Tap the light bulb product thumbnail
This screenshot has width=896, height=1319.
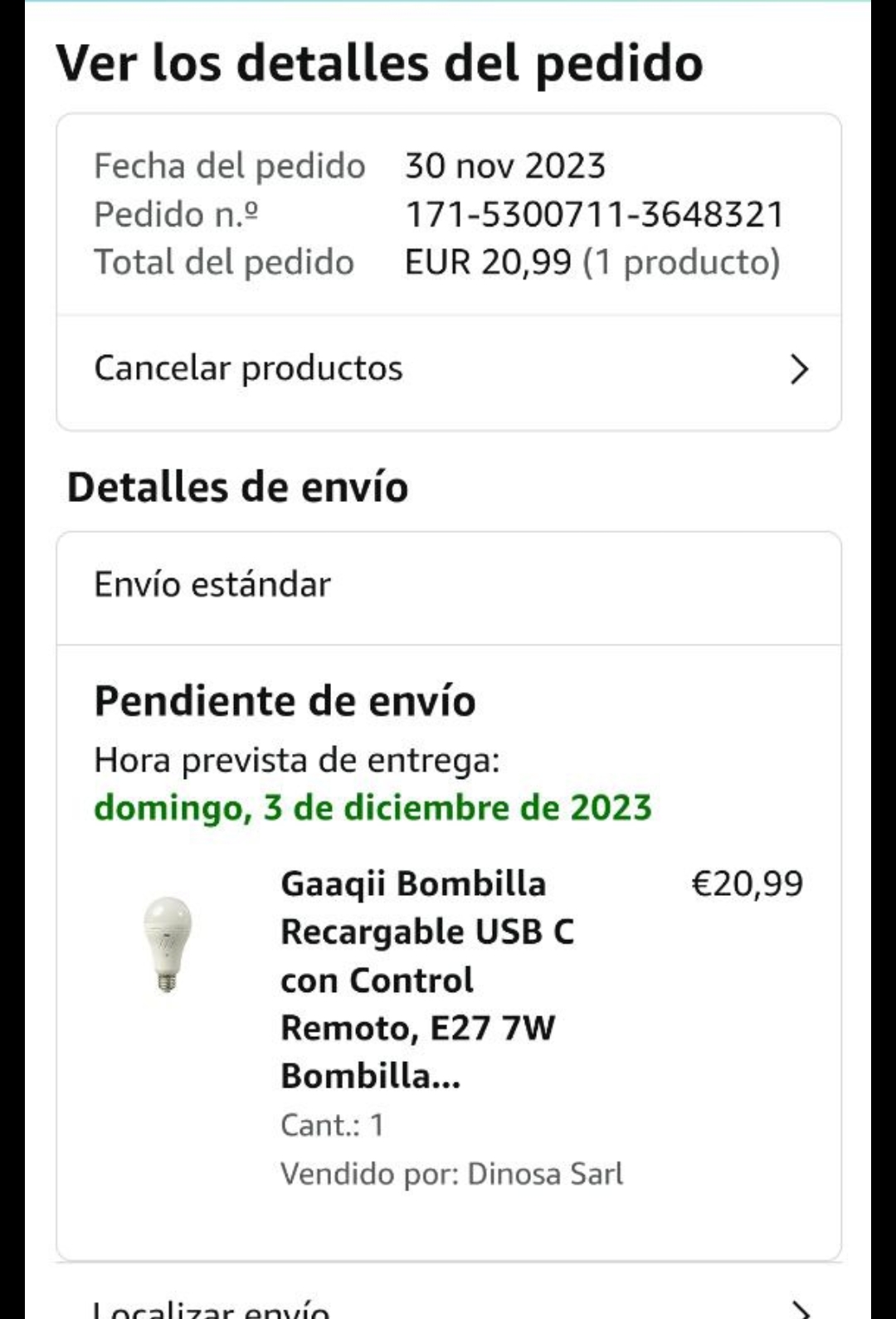(x=168, y=944)
